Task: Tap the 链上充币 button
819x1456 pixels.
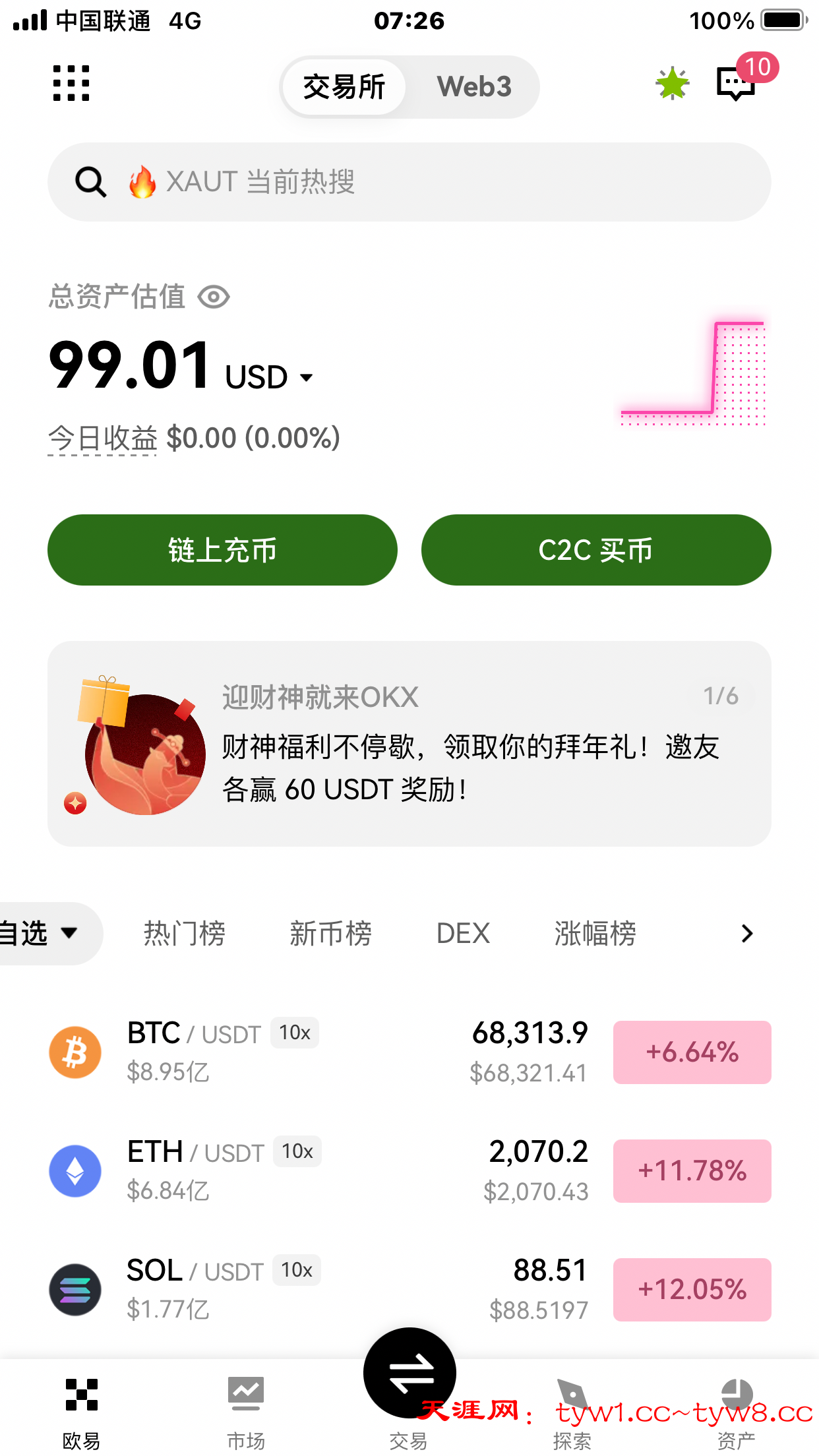Action: click(222, 550)
